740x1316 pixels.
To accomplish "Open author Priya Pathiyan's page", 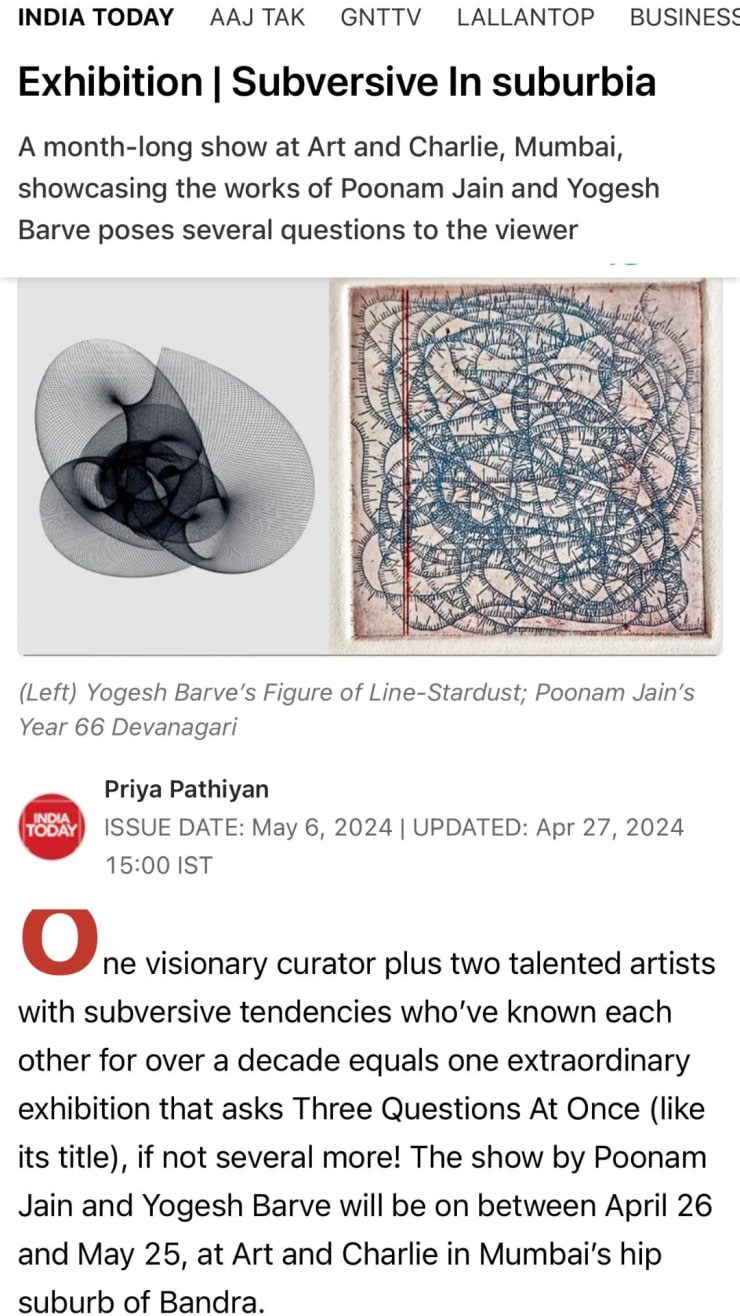I will pyautogui.click(x=186, y=789).
